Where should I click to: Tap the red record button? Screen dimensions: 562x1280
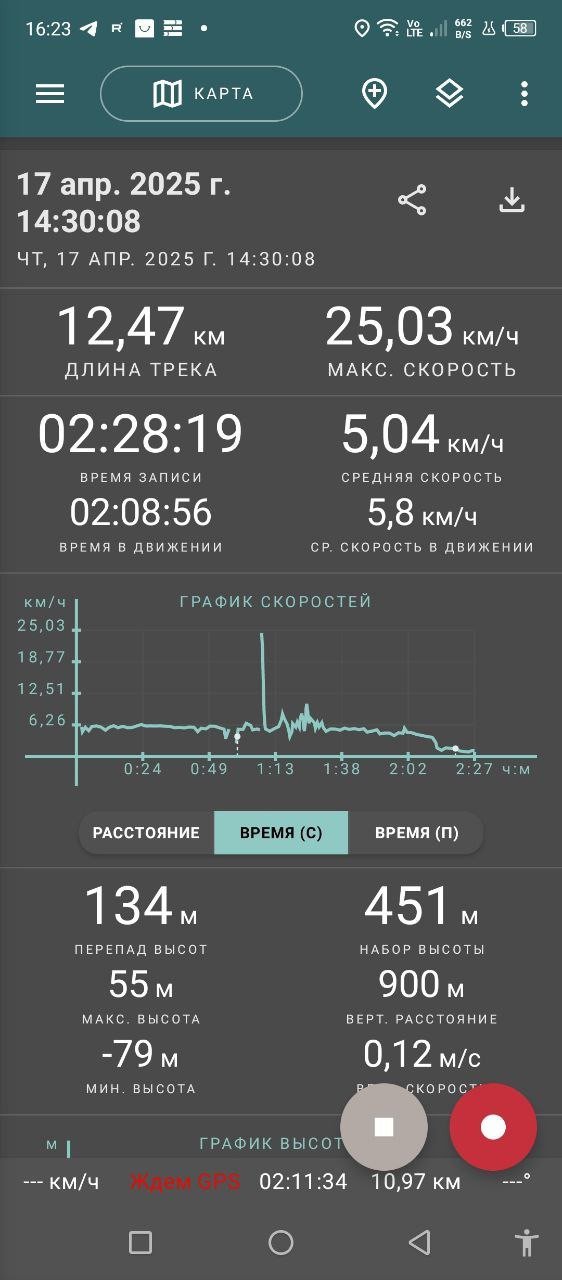[493, 1128]
